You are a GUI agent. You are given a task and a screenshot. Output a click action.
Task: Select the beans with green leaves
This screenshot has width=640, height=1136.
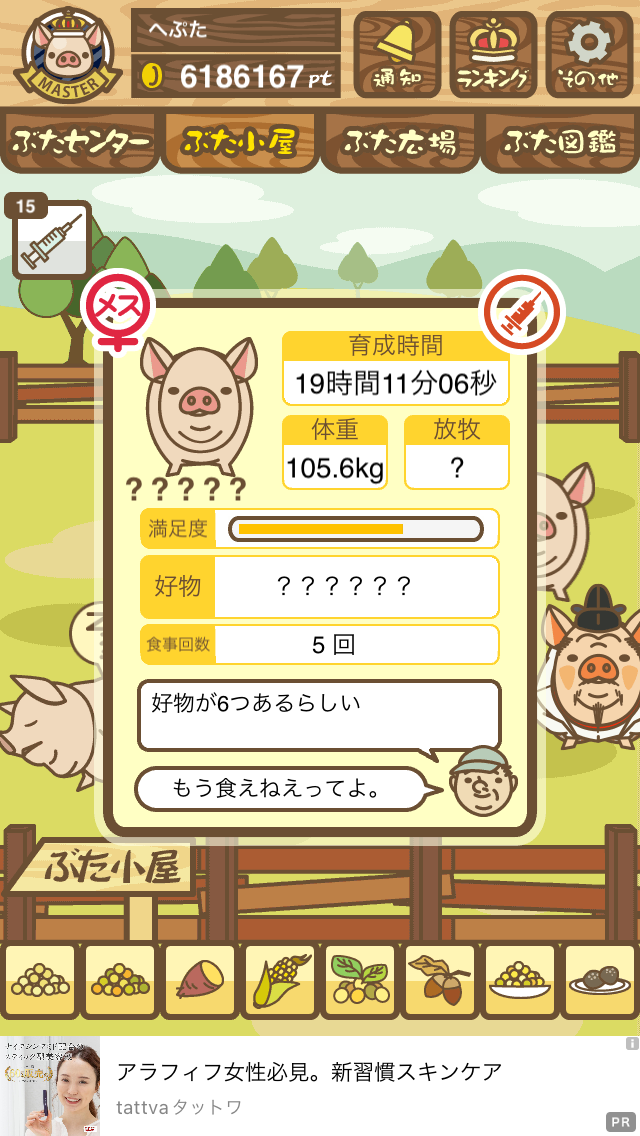coord(360,981)
